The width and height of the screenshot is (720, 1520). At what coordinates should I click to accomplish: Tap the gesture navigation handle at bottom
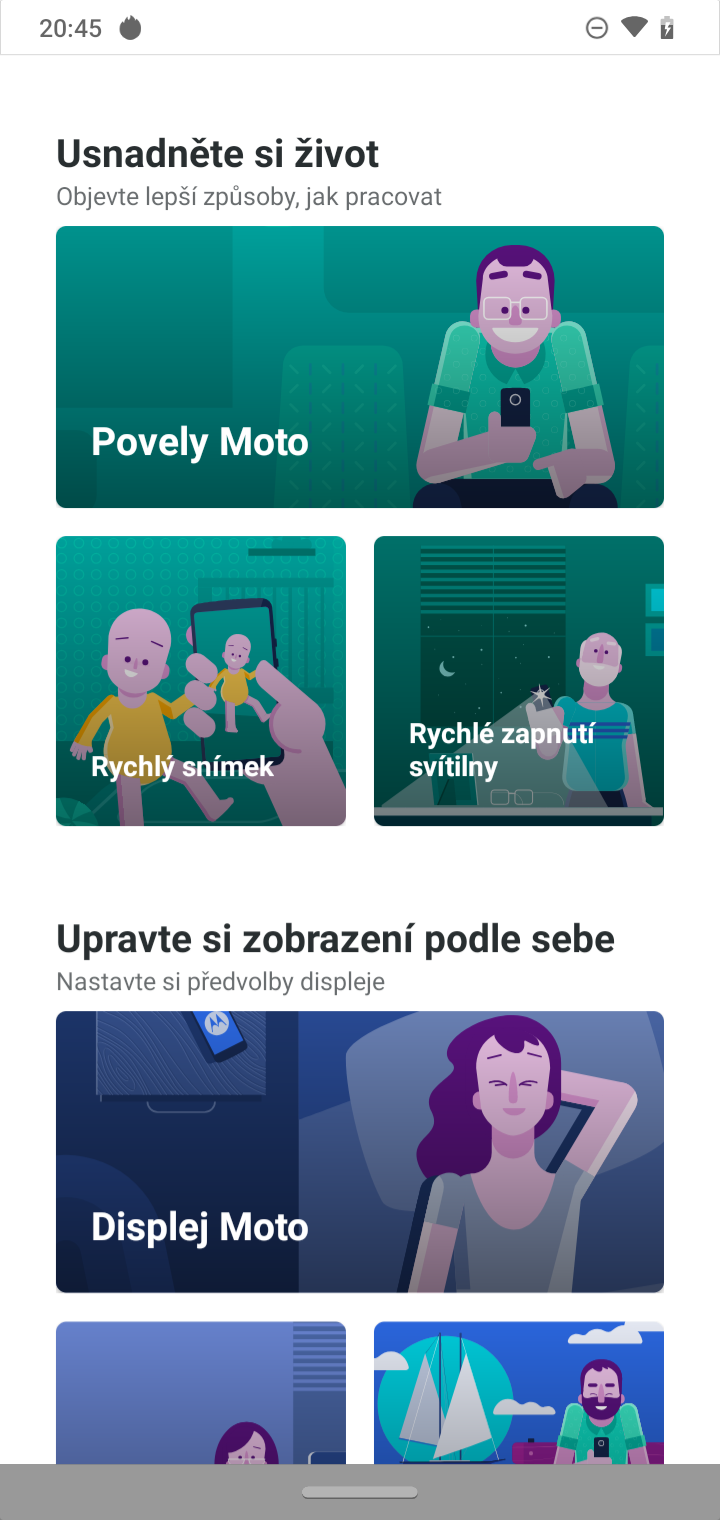click(359, 1491)
